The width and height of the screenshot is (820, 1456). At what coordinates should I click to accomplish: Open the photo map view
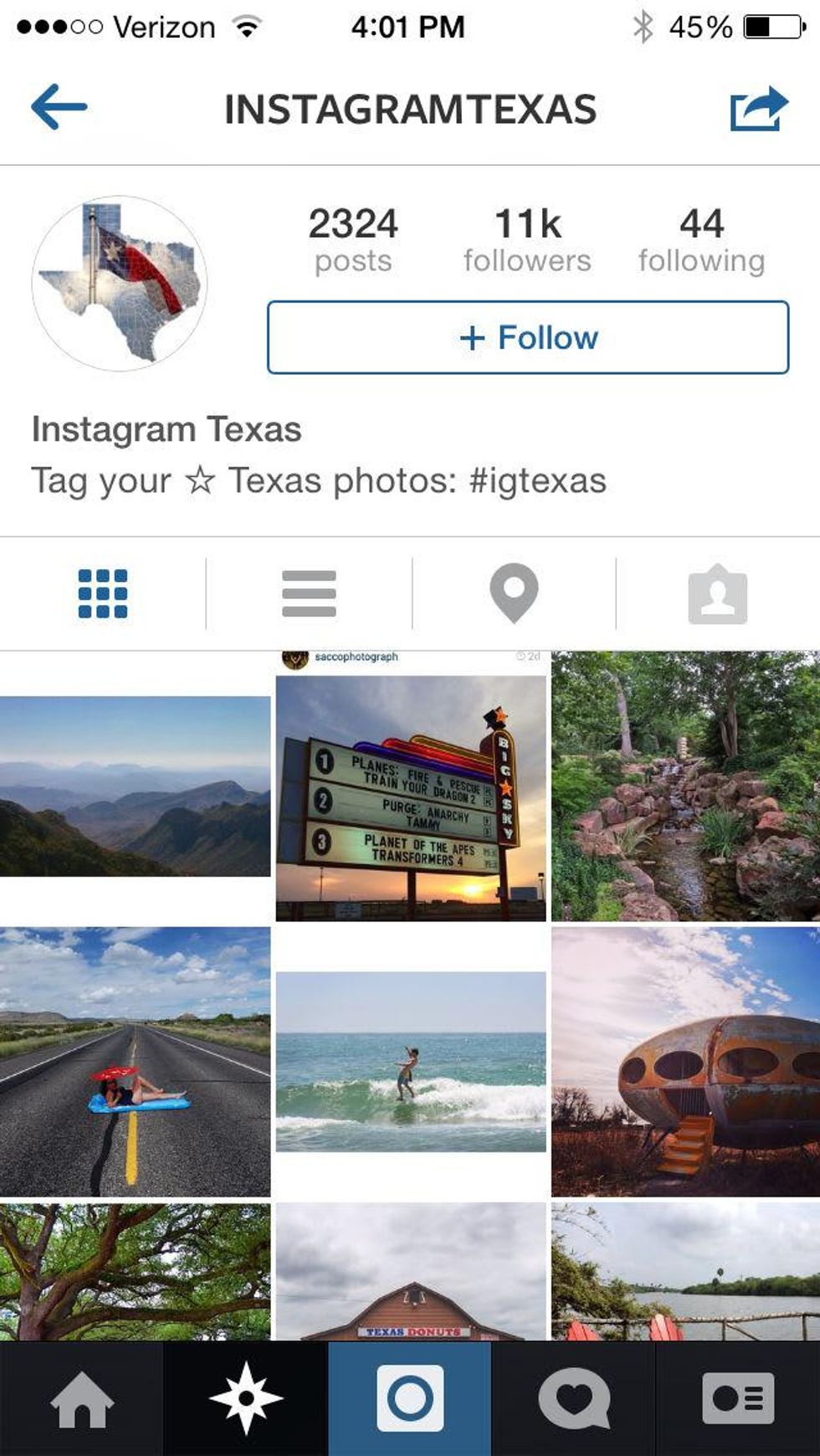point(513,594)
